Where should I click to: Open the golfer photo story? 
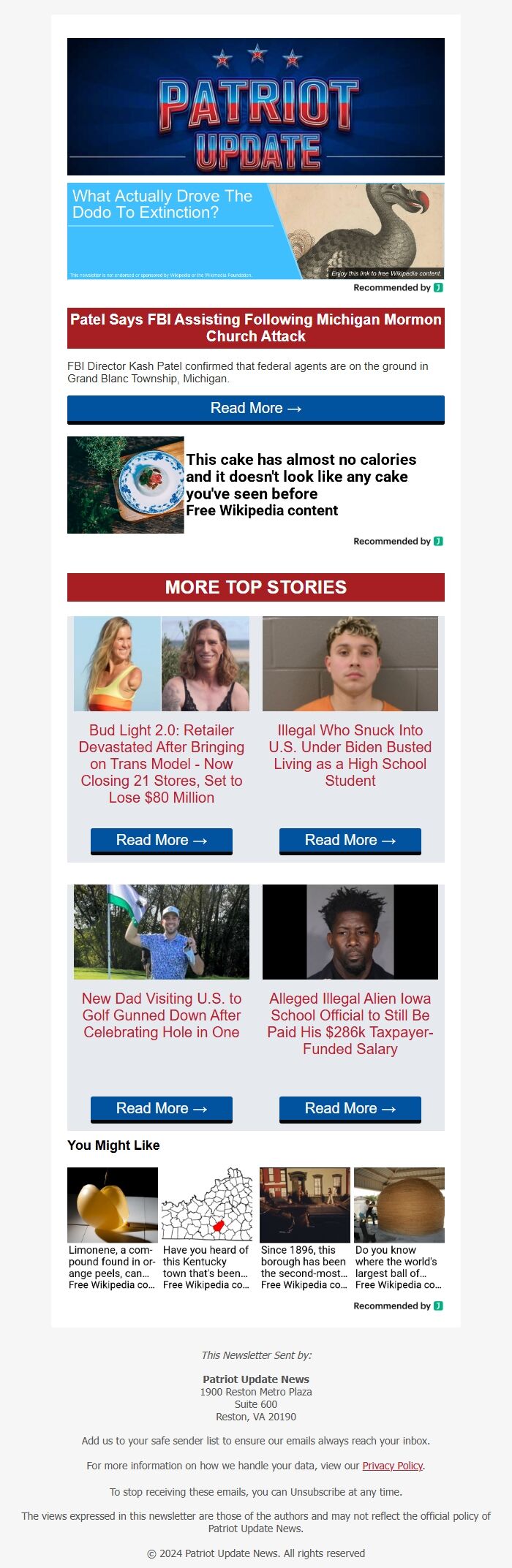tap(161, 932)
